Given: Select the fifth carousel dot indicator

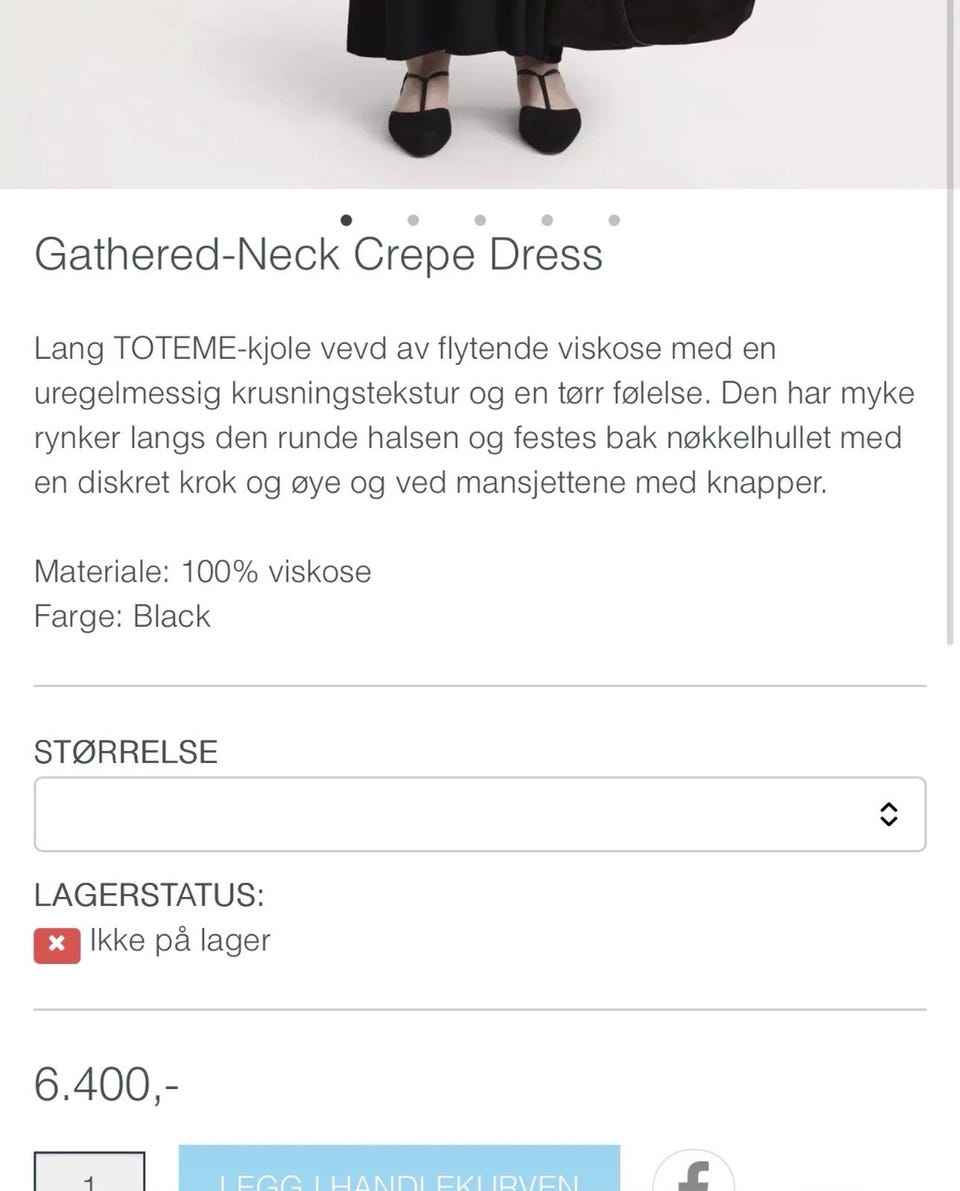Looking at the screenshot, I should (x=613, y=219).
